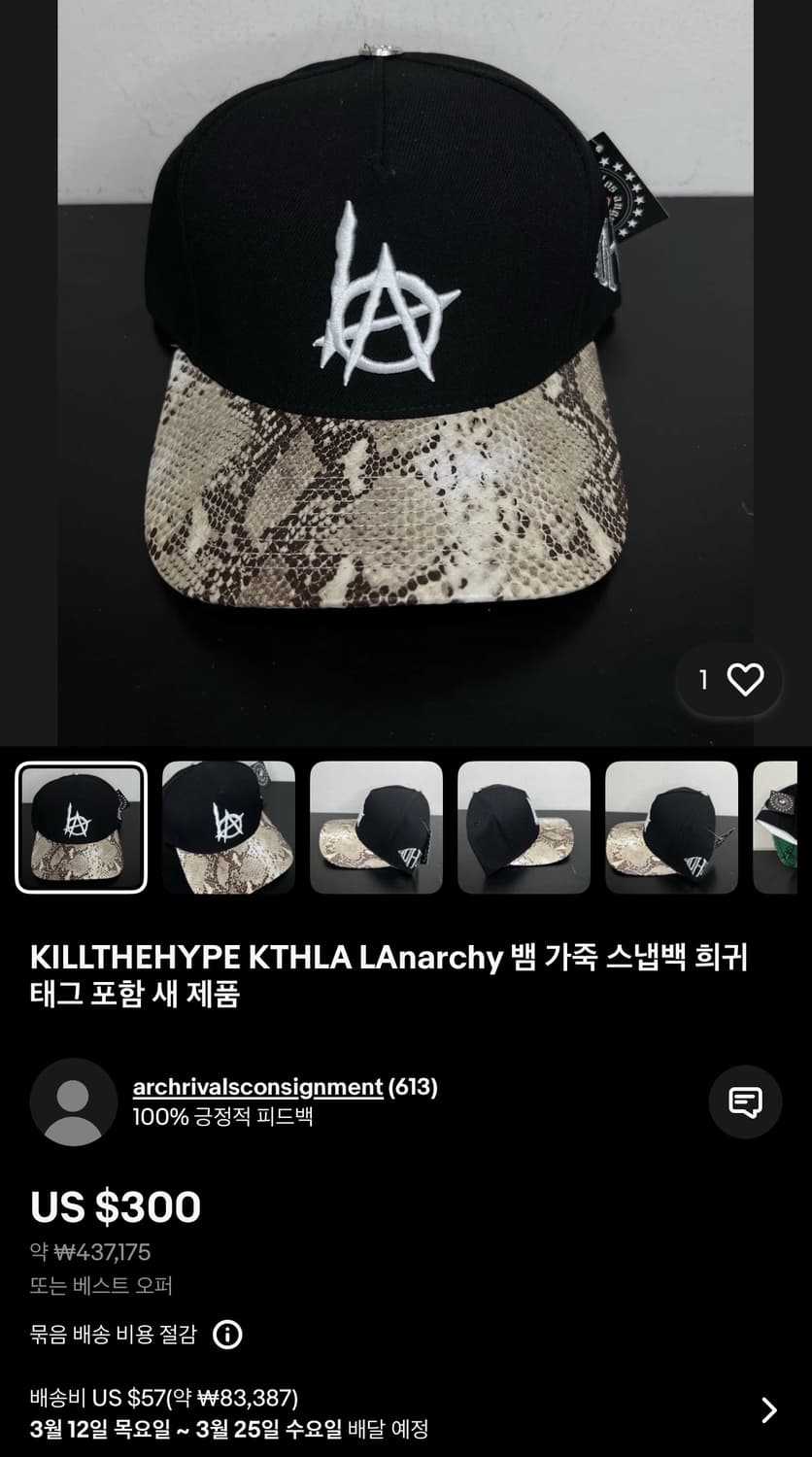
Task: Tap the like counter showing 1
Action: 701,681
